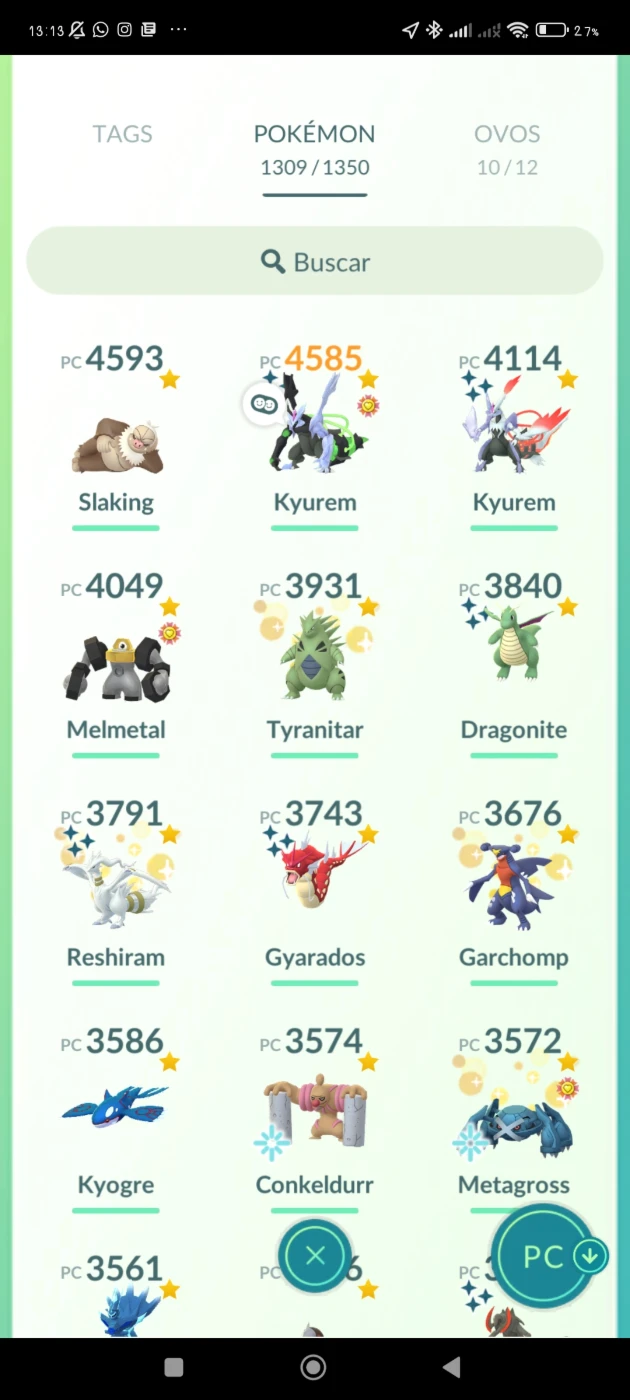Switch to the TAGS tab

click(122, 134)
